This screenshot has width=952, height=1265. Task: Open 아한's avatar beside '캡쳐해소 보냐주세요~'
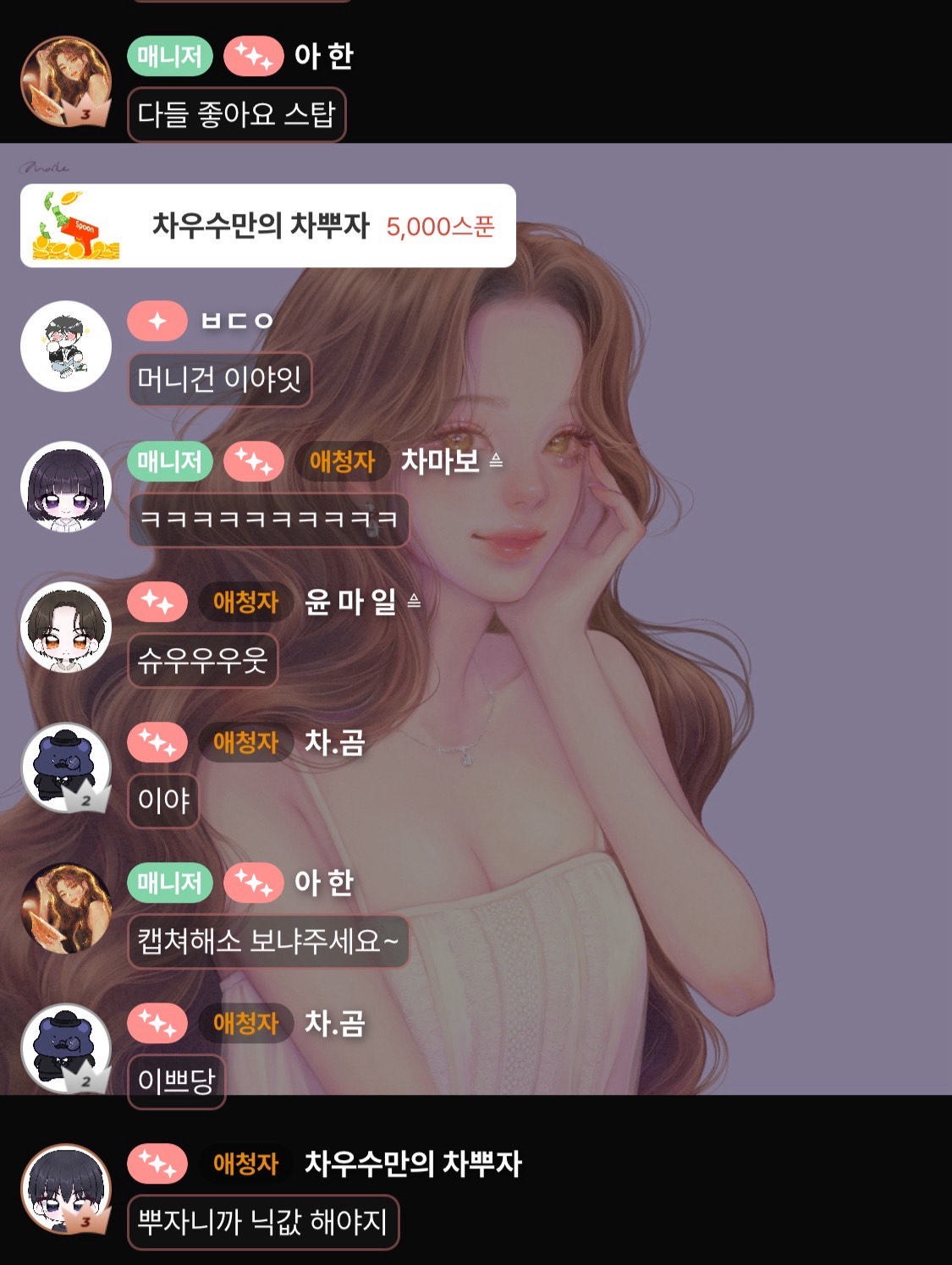click(65, 908)
